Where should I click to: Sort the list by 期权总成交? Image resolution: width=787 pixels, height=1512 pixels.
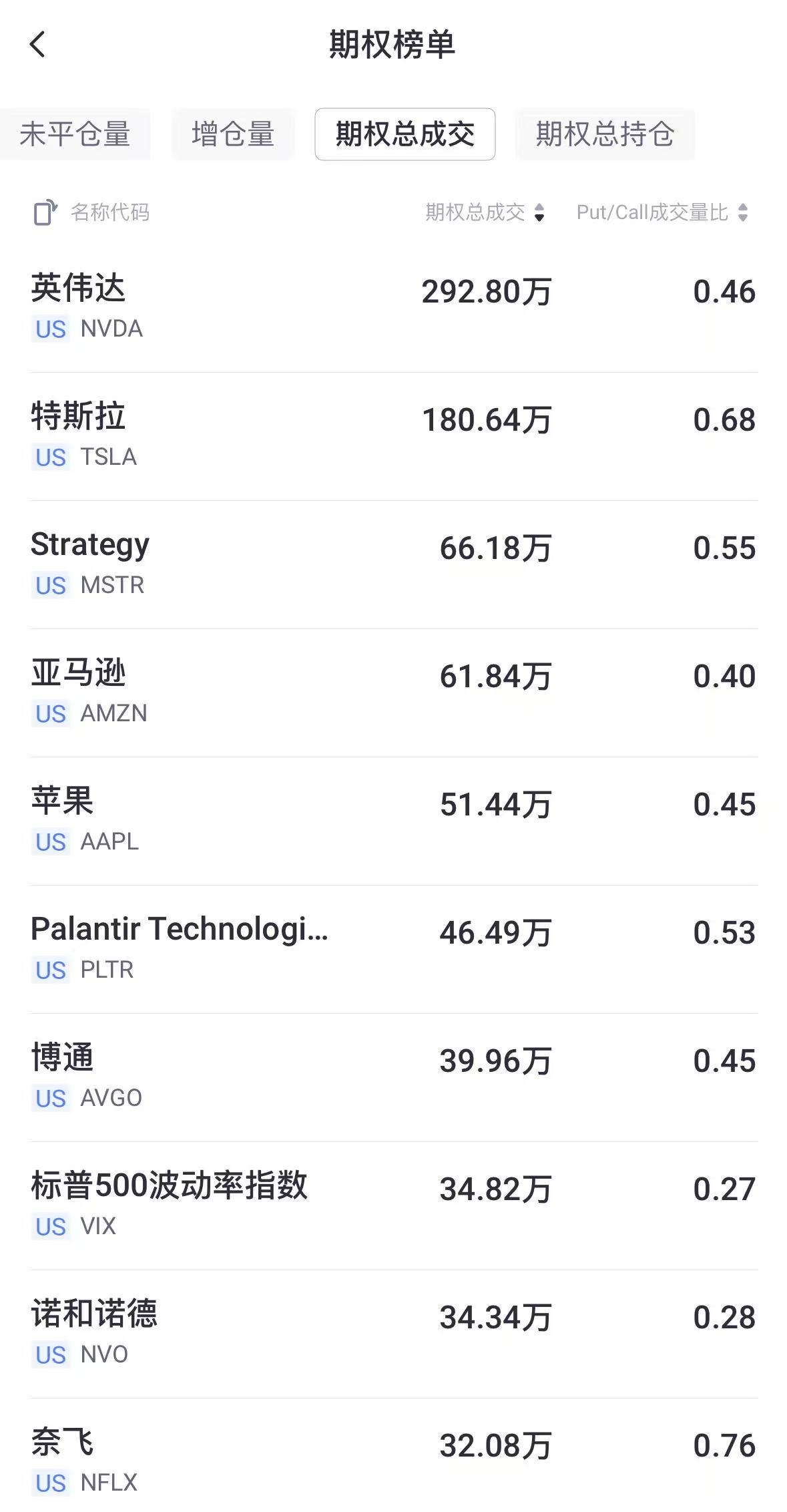[485, 213]
